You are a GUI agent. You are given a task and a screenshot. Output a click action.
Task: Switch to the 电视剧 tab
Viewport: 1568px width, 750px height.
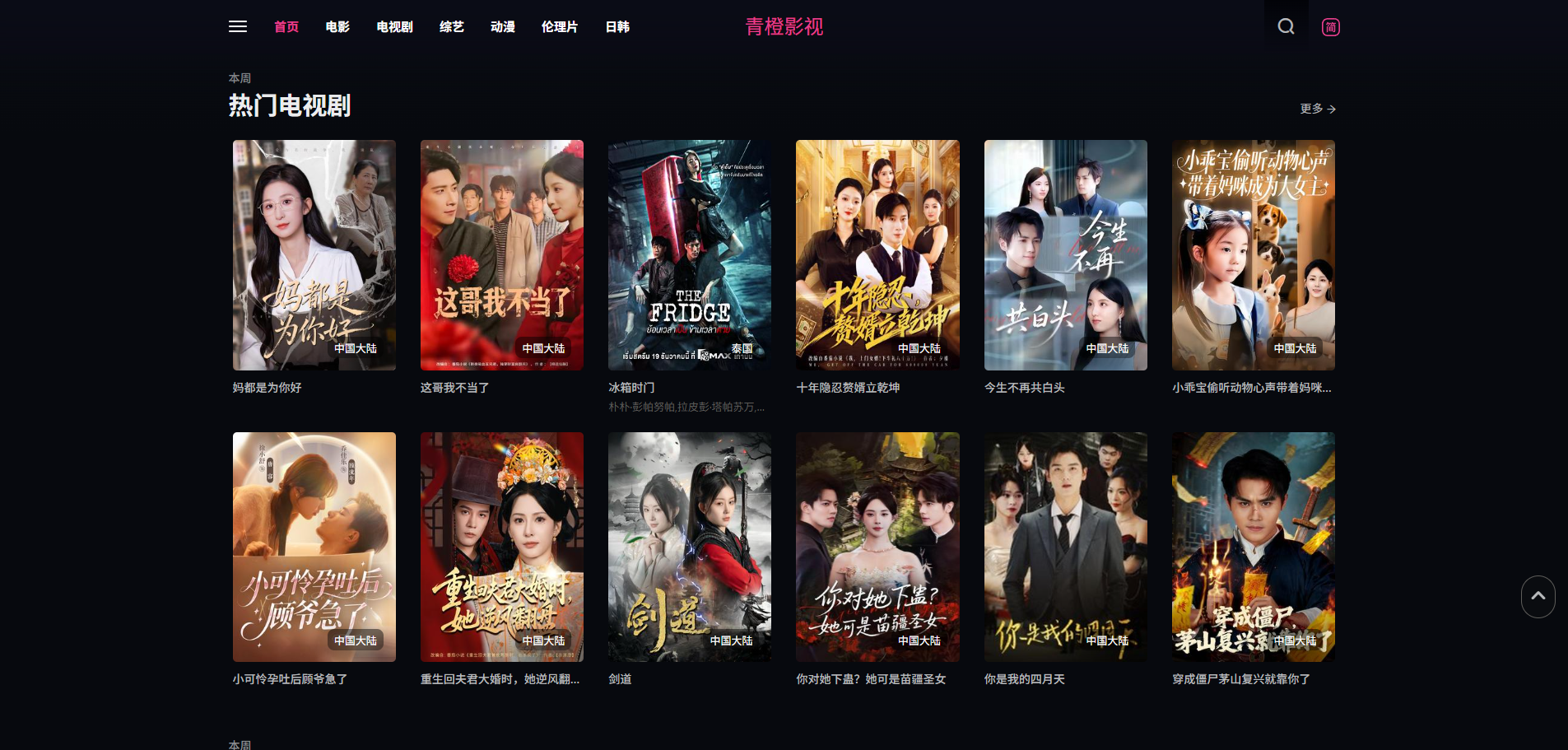click(394, 27)
